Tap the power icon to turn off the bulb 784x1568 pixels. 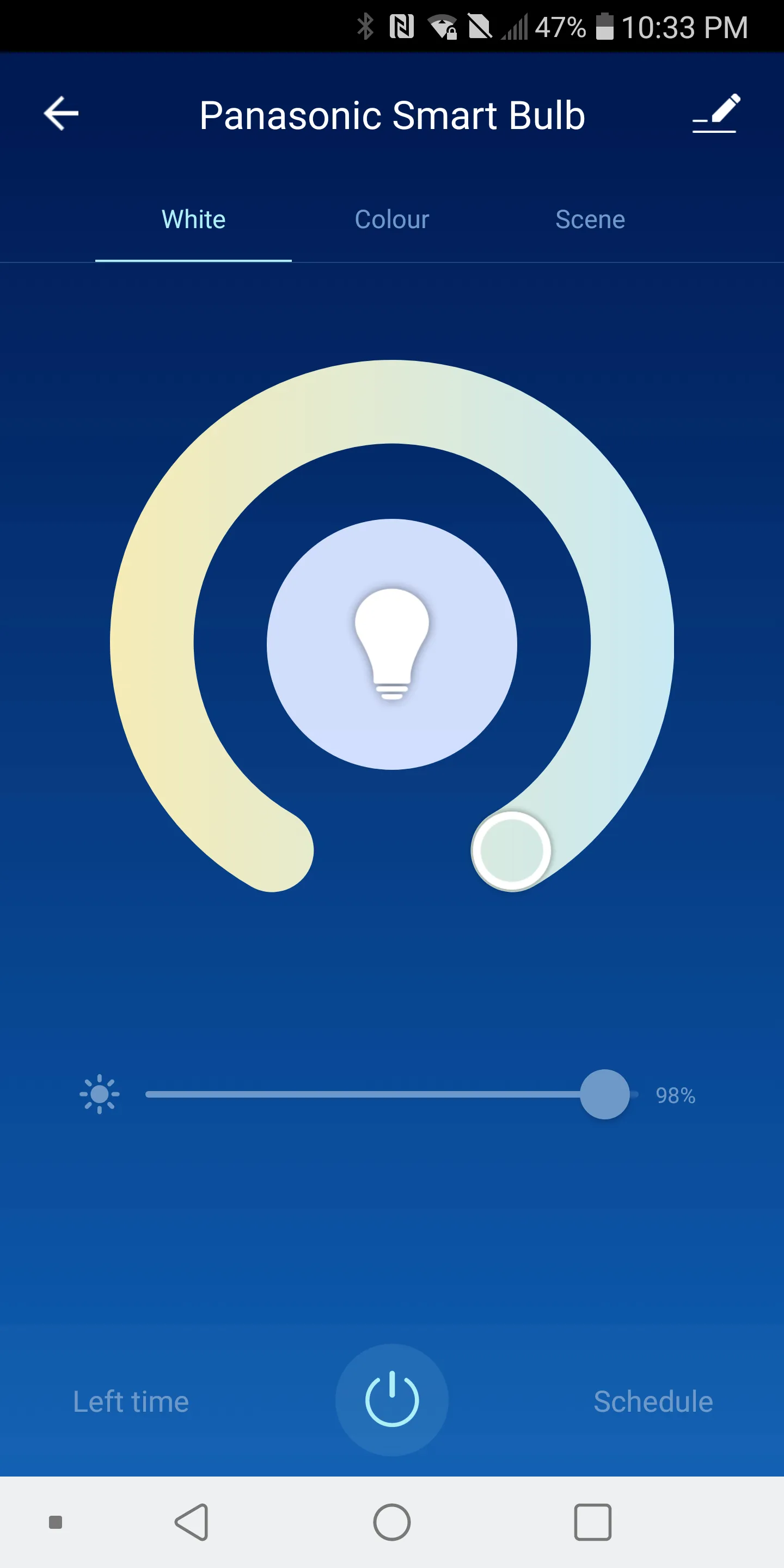[392, 1399]
